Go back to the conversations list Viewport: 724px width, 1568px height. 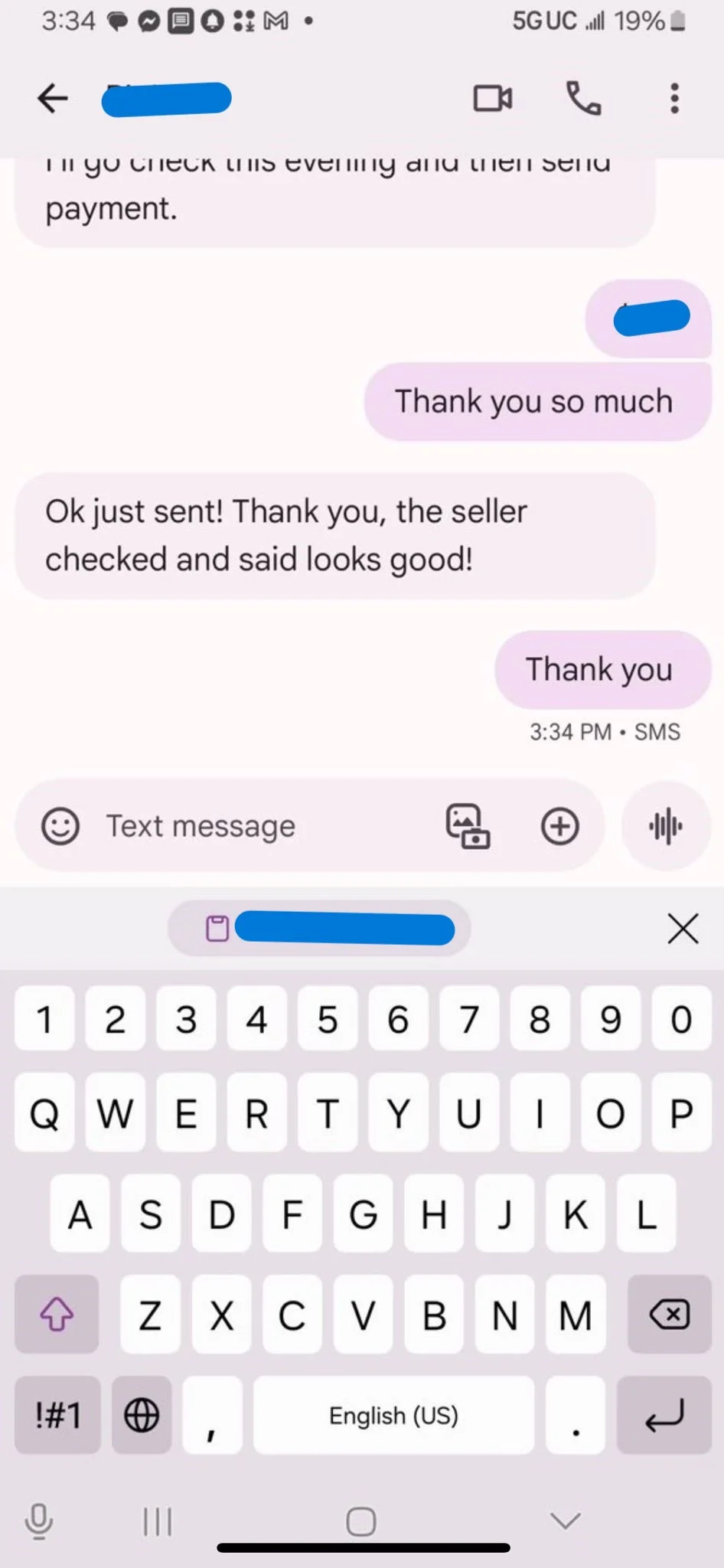point(52,99)
